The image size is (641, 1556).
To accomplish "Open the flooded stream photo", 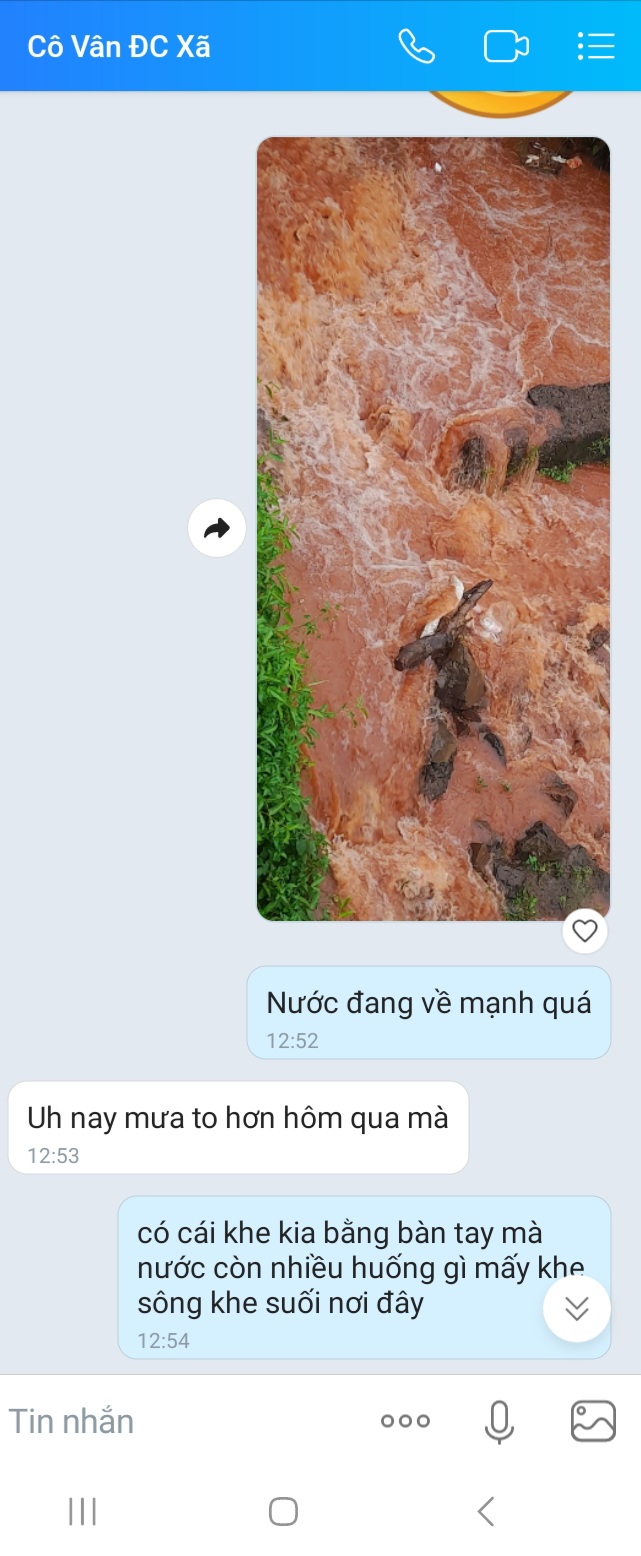I will [433, 528].
